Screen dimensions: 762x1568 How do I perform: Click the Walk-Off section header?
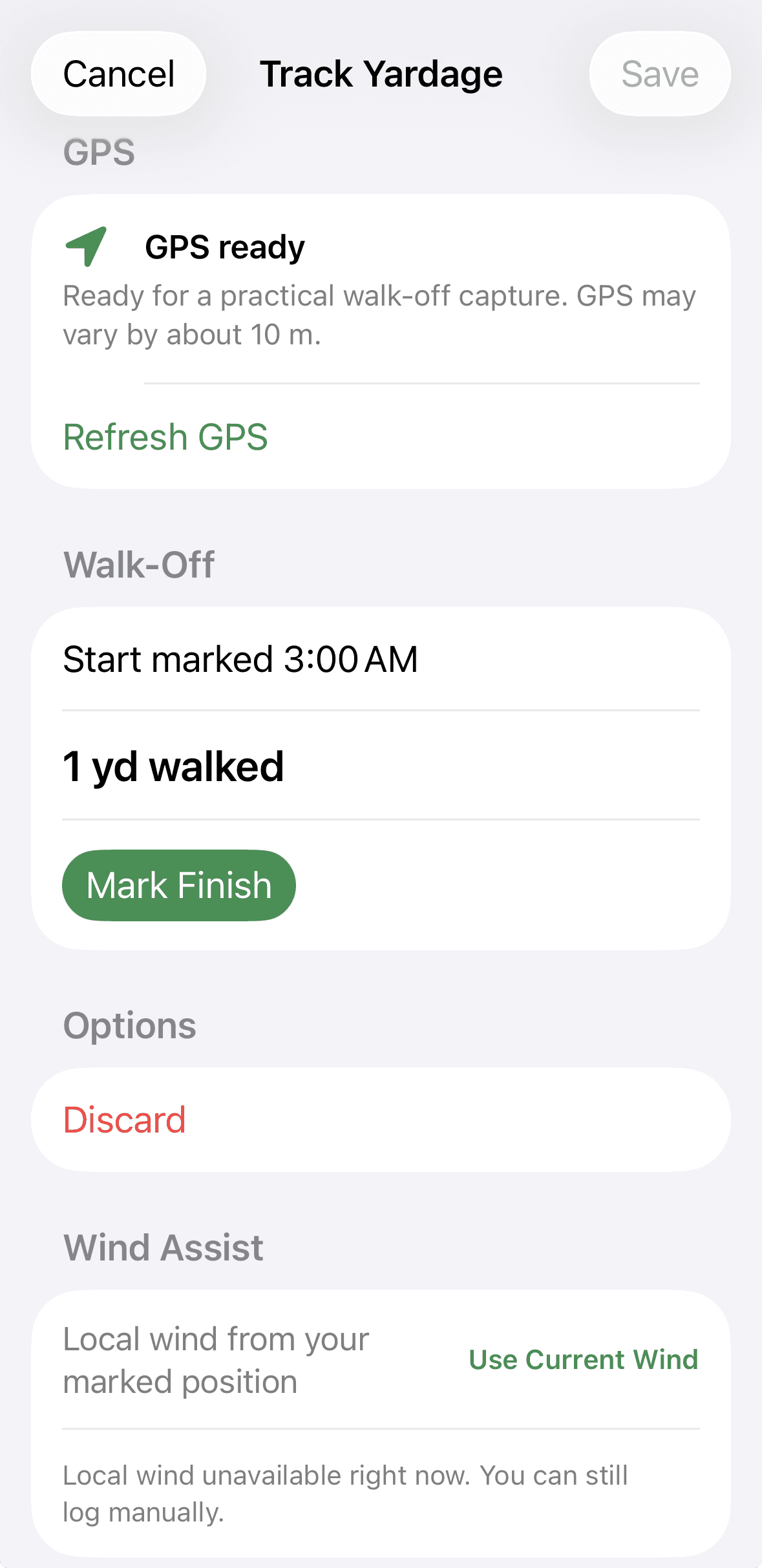[139, 565]
